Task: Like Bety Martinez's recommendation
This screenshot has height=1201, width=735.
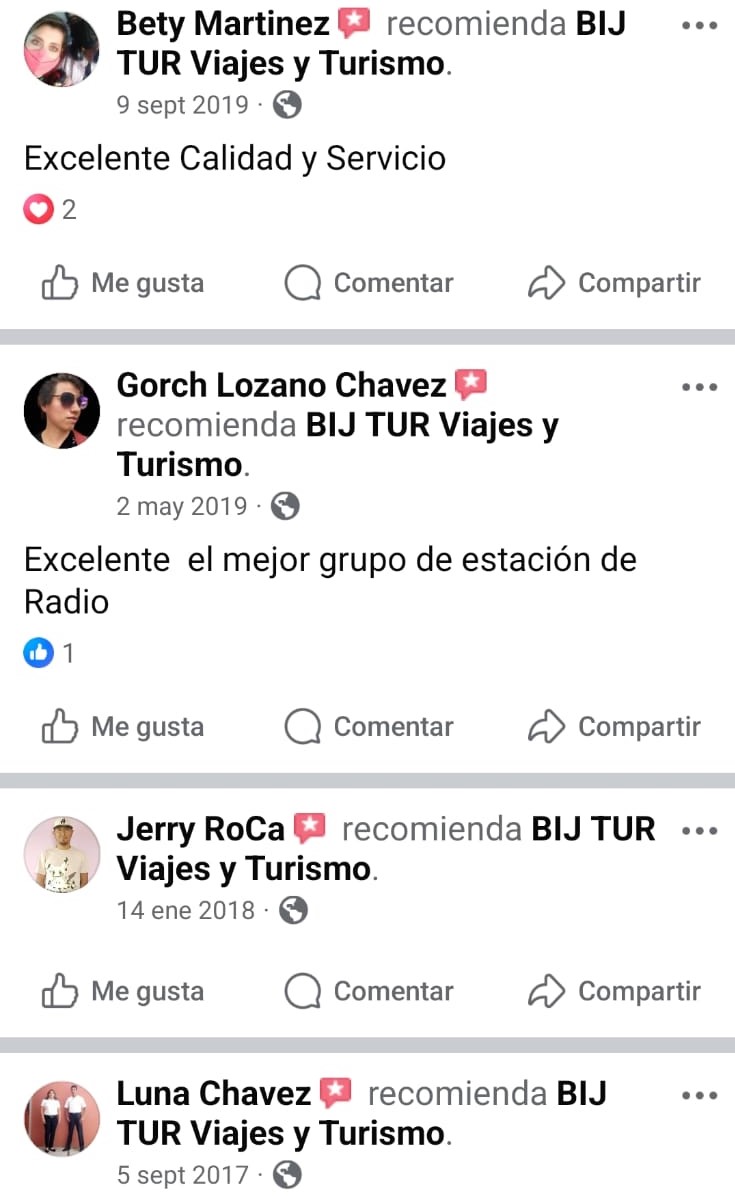Action: coord(122,284)
